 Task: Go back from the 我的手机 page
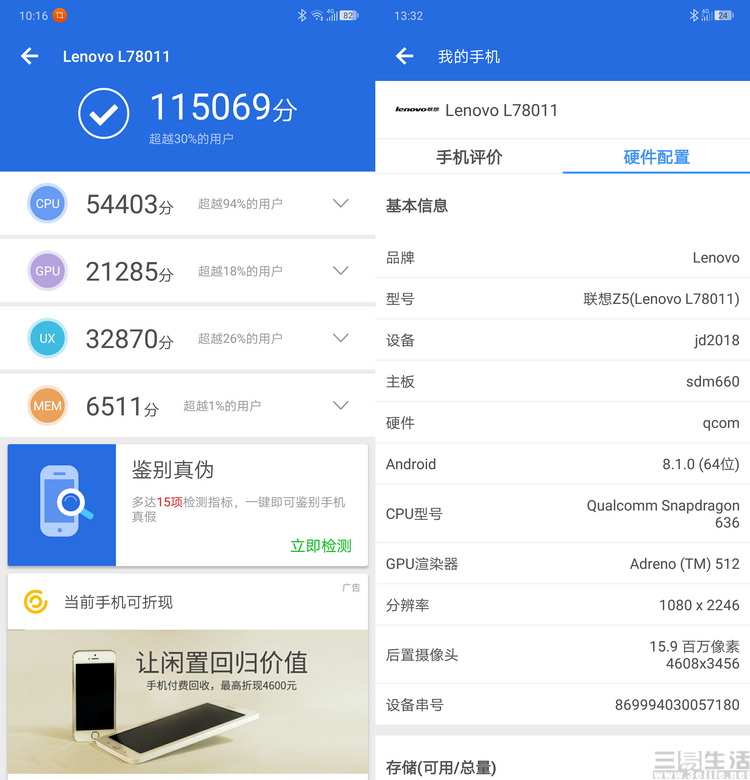point(405,56)
